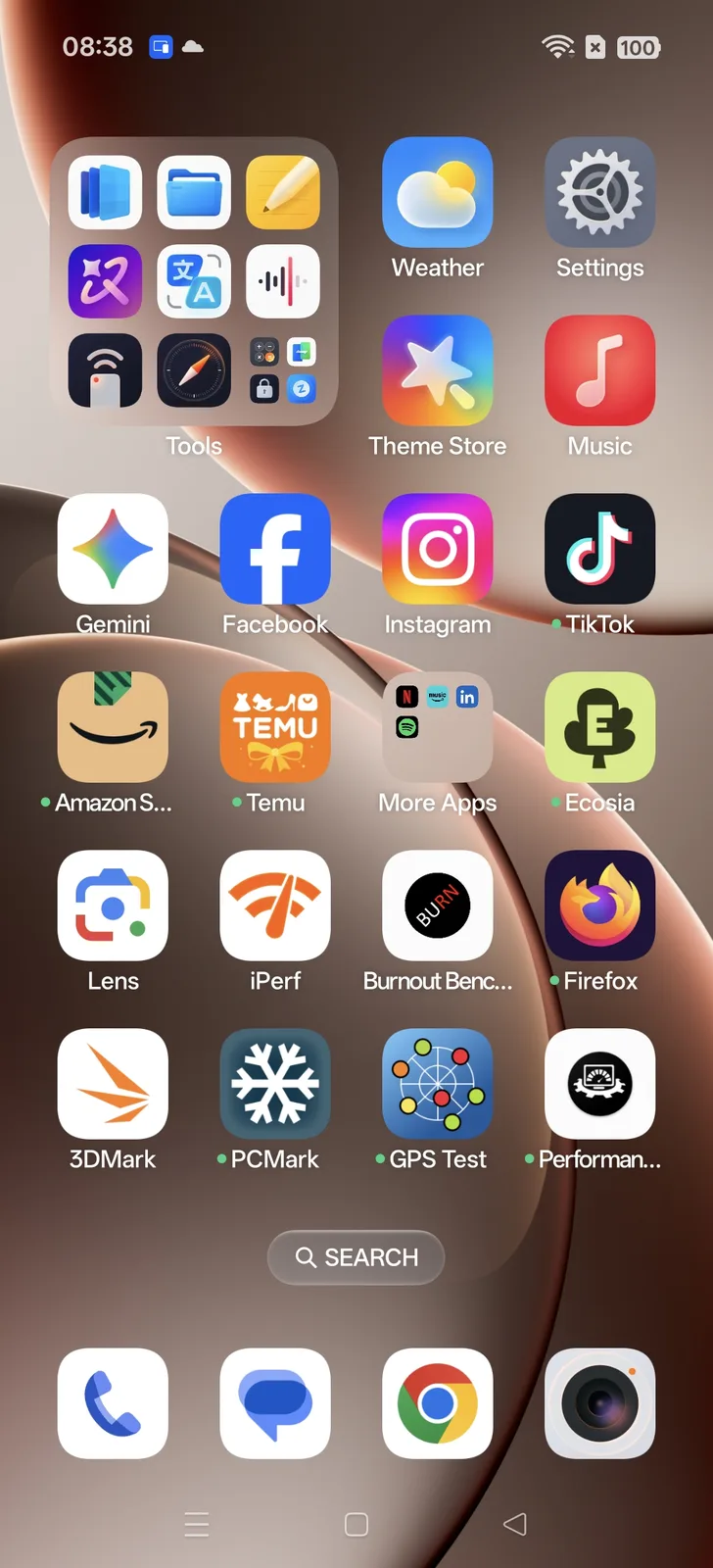The width and height of the screenshot is (713, 1568).
Task: Launch Theme Store
Action: click(437, 371)
